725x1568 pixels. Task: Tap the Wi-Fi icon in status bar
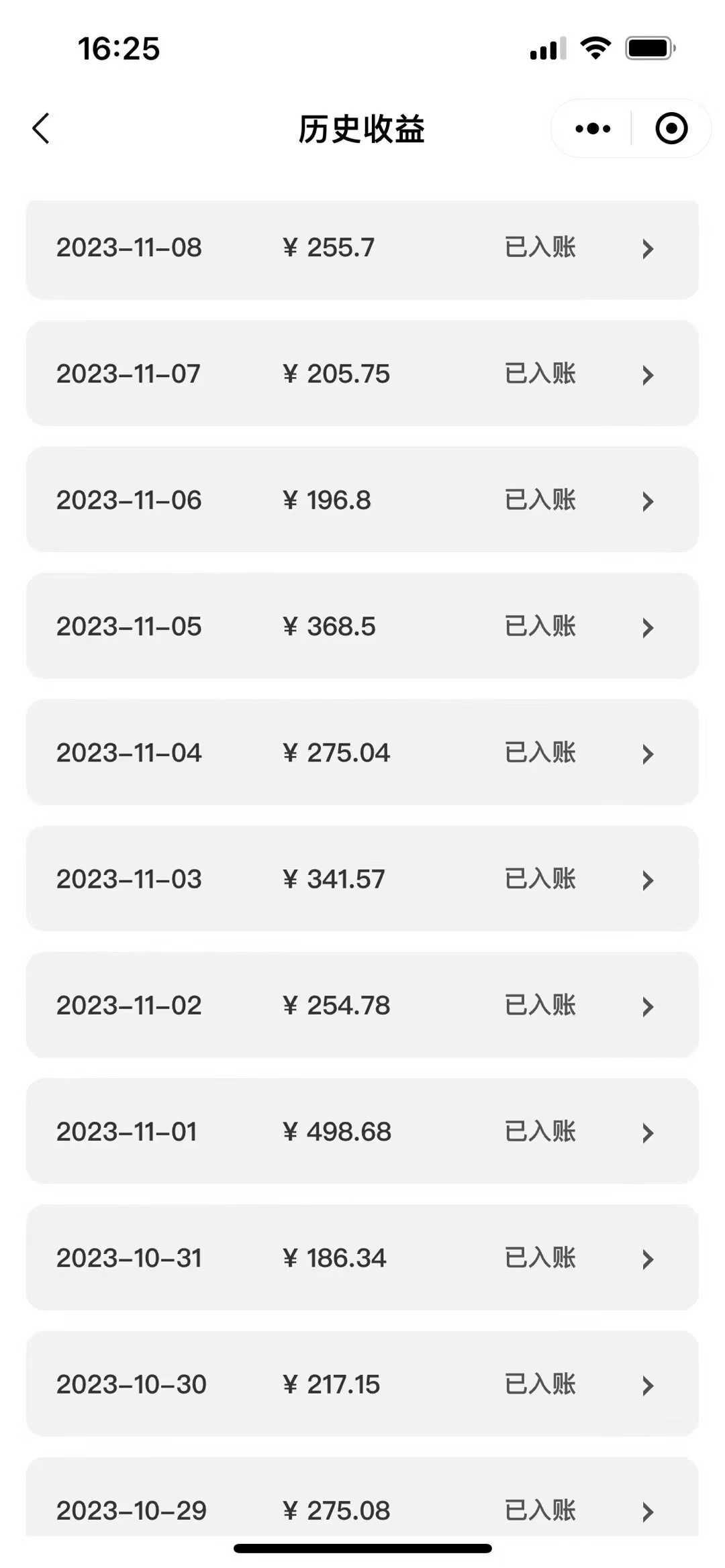(x=593, y=47)
